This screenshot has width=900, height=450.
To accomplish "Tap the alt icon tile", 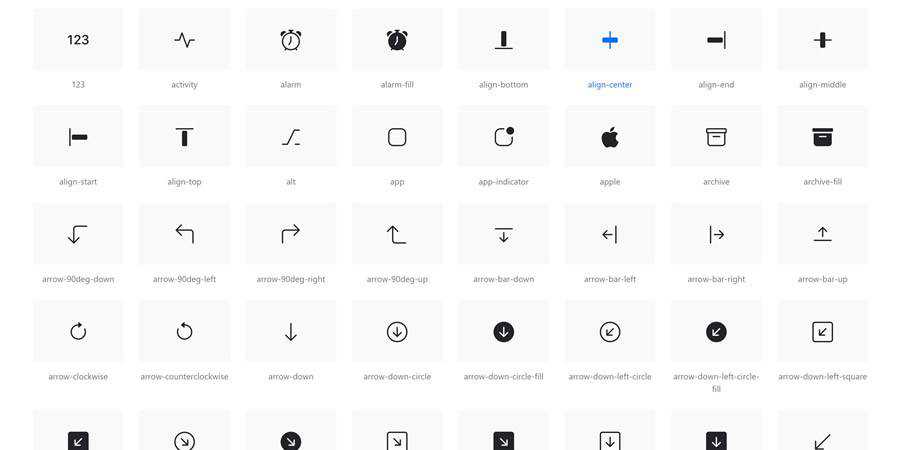I will click(291, 137).
